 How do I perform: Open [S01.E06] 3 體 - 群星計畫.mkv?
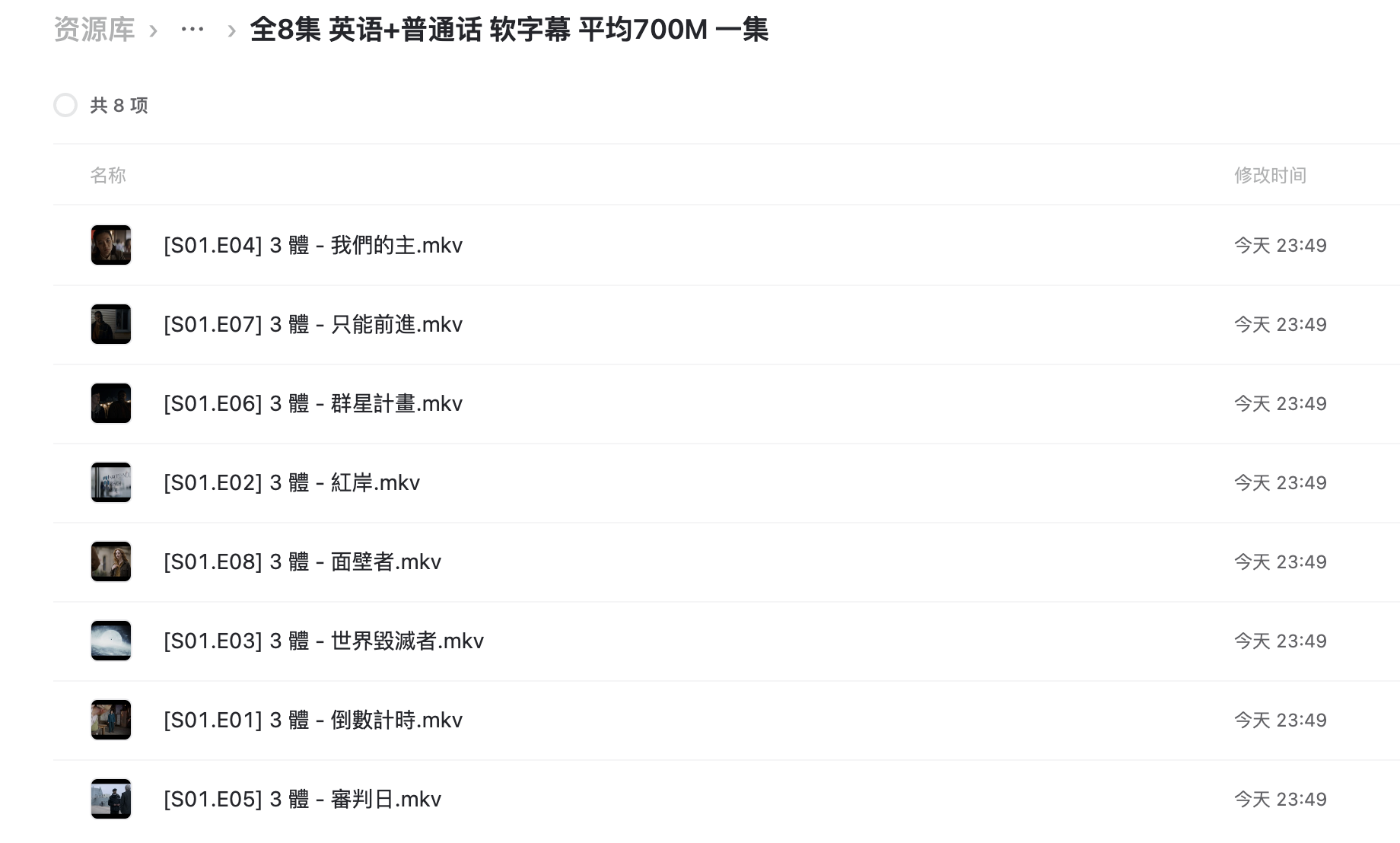313,403
